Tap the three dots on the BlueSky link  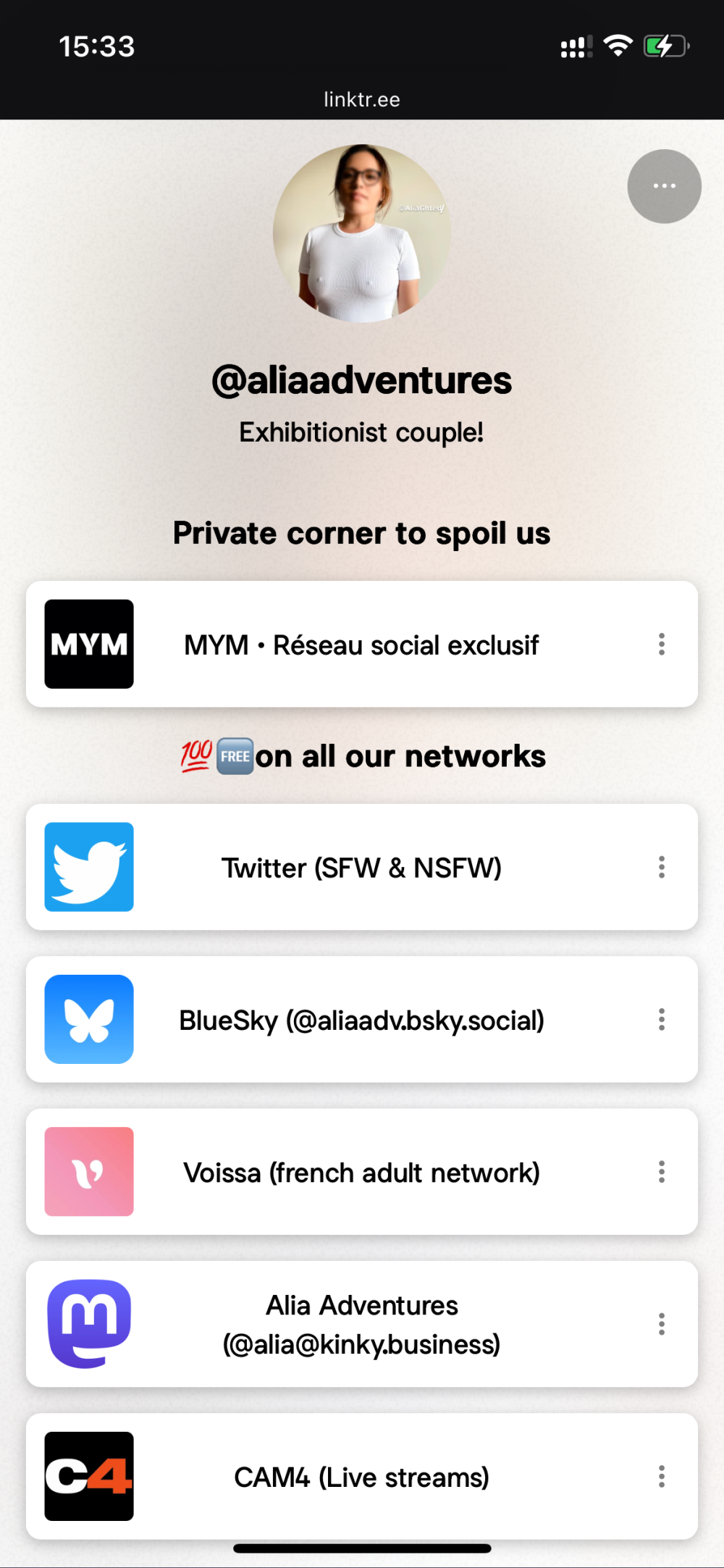click(661, 1020)
